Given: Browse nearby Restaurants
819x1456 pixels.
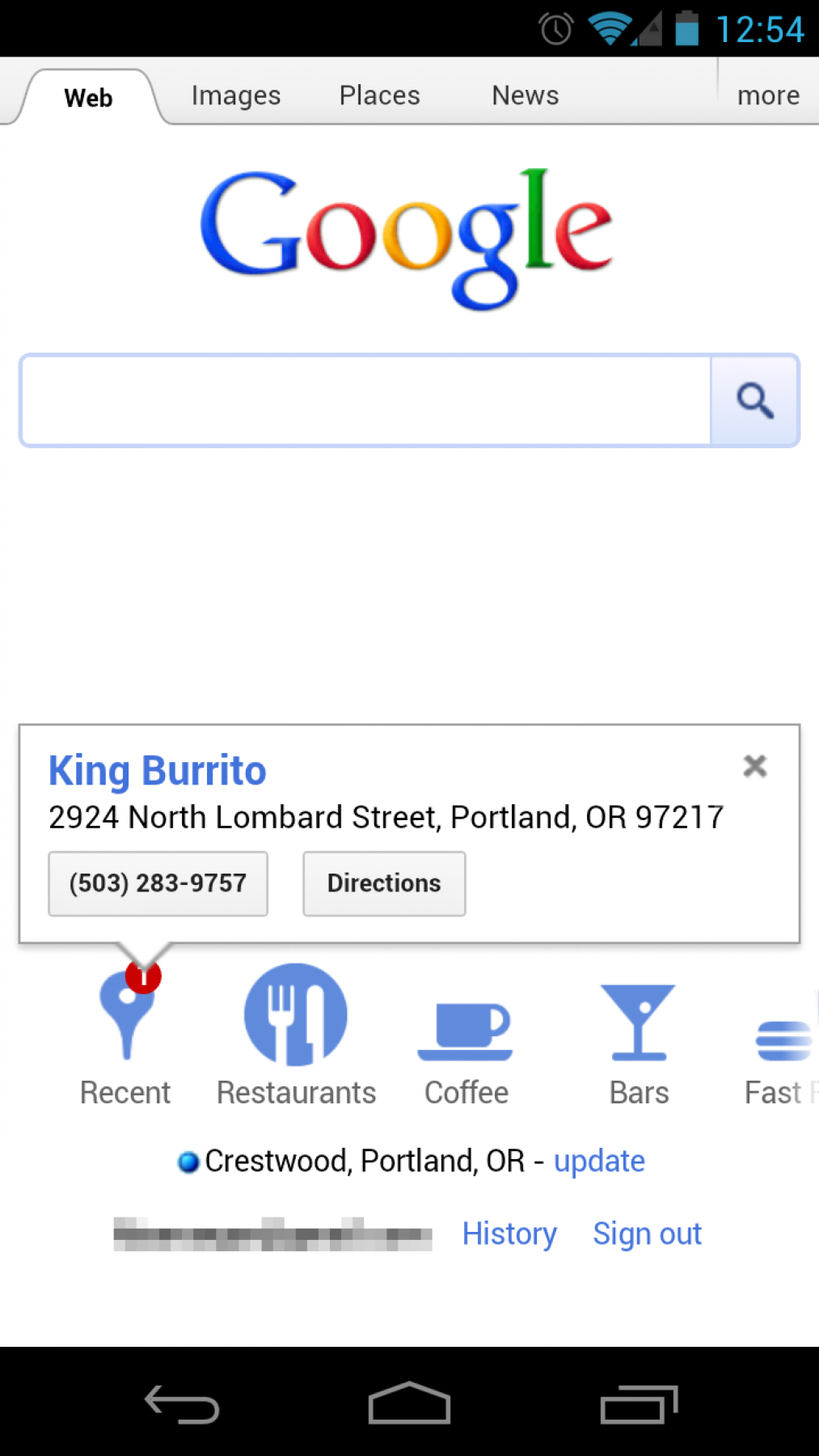Looking at the screenshot, I should (296, 1035).
